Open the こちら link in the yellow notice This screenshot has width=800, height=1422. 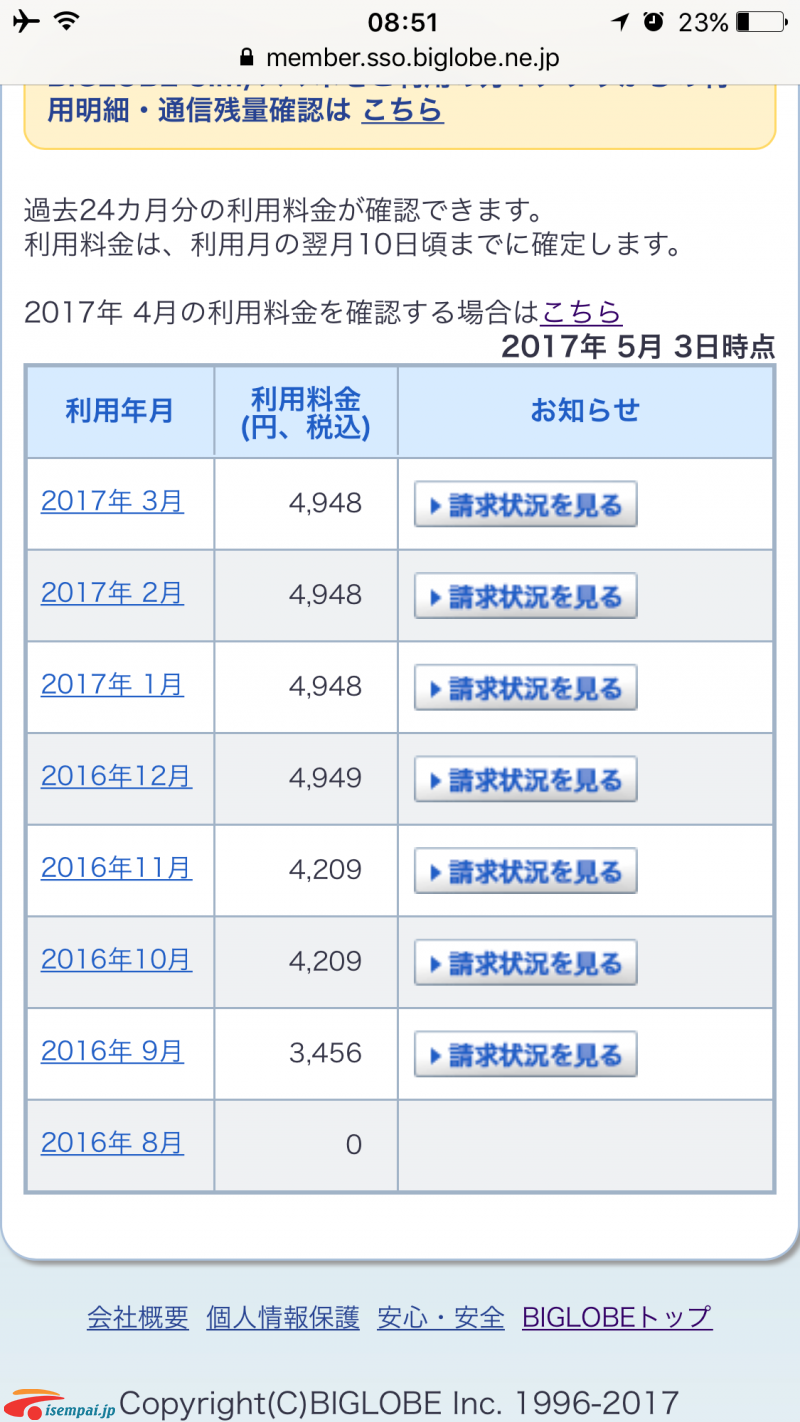point(403,111)
